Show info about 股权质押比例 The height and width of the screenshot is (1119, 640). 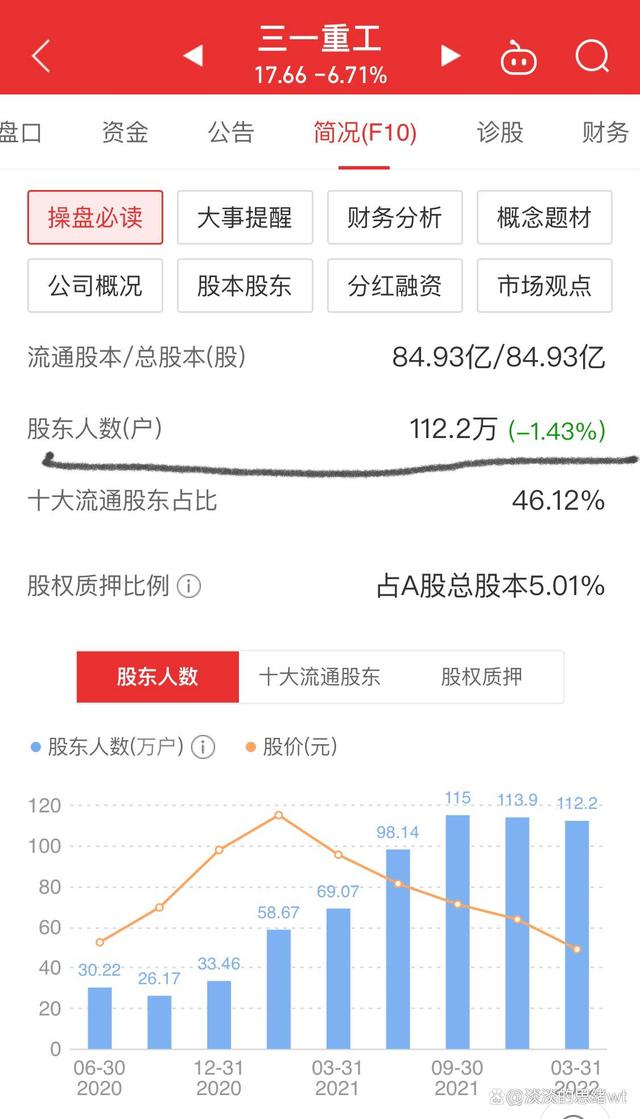189,586
